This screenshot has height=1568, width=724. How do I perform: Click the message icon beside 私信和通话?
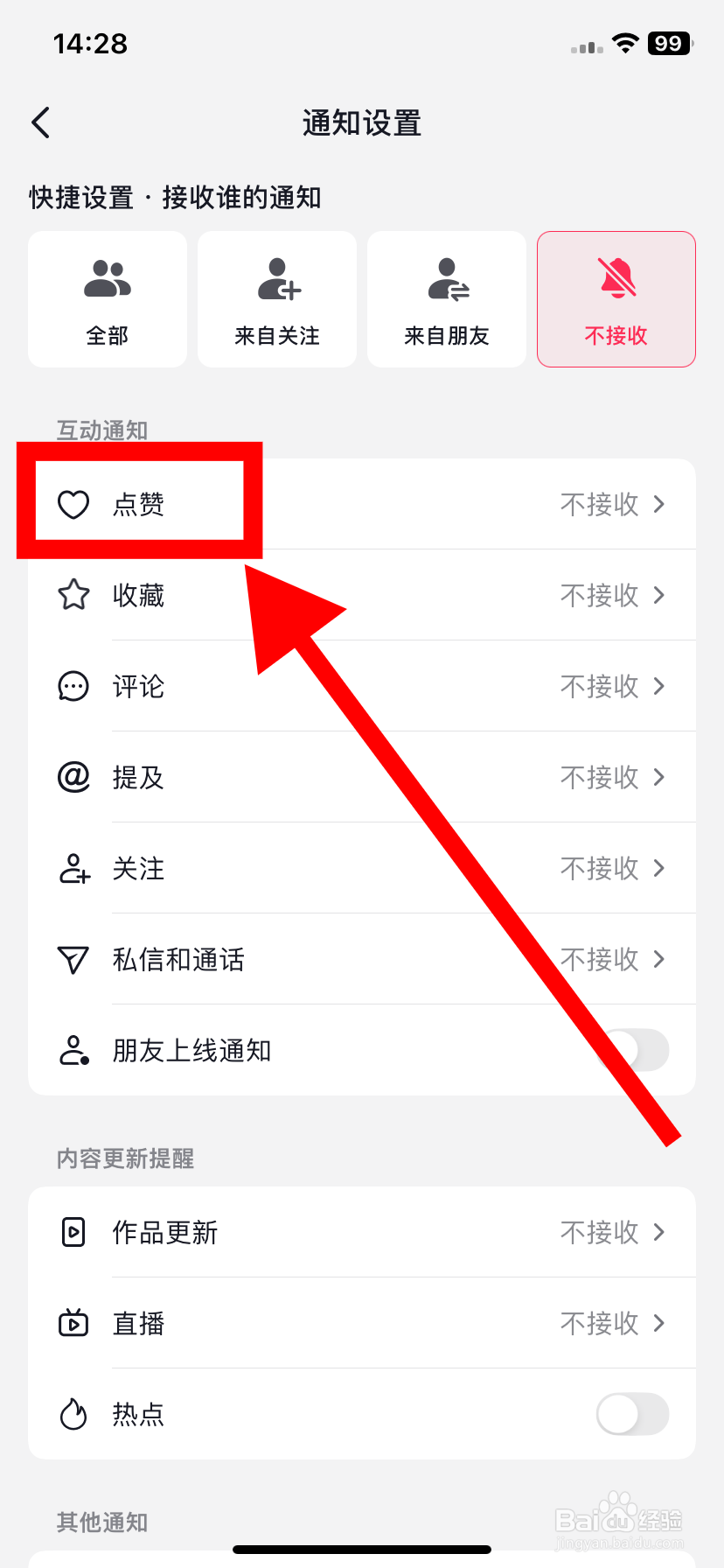point(73,959)
